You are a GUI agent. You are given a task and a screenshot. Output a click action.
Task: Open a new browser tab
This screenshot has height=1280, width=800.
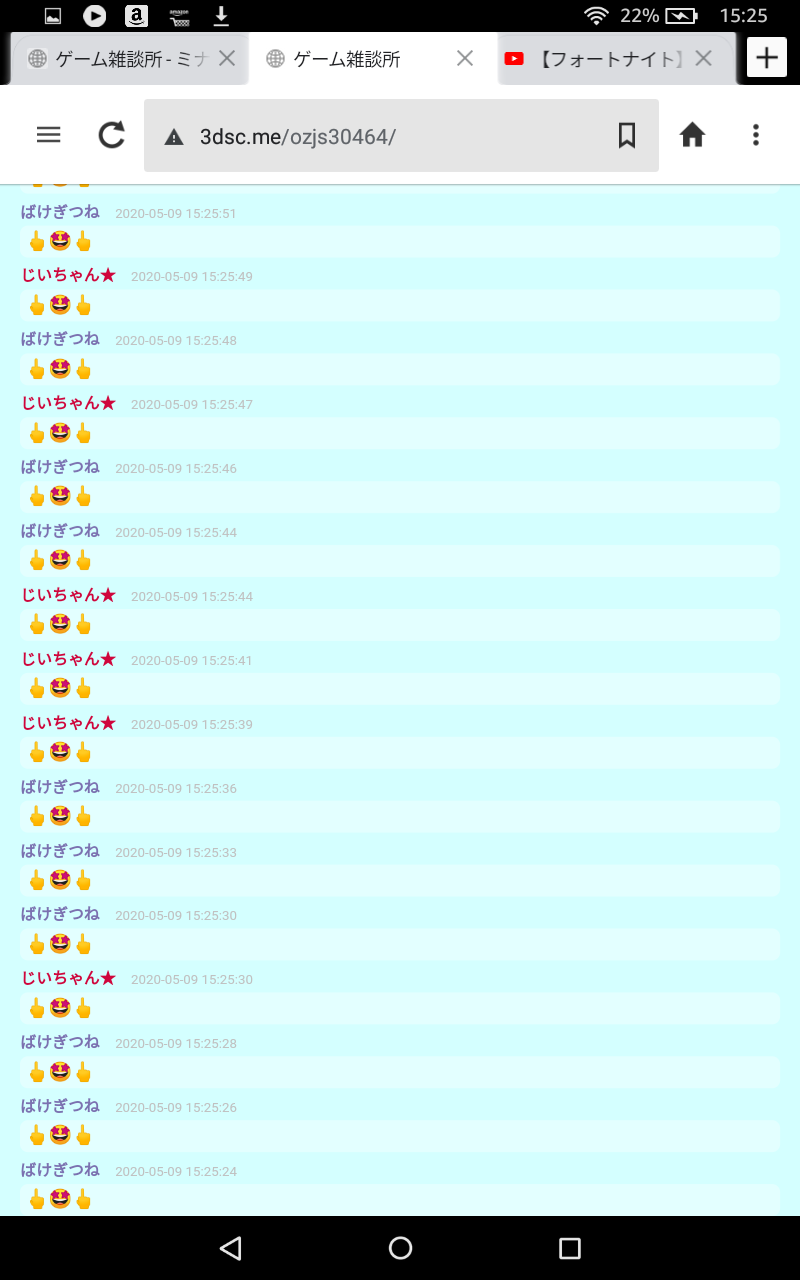tap(766, 58)
